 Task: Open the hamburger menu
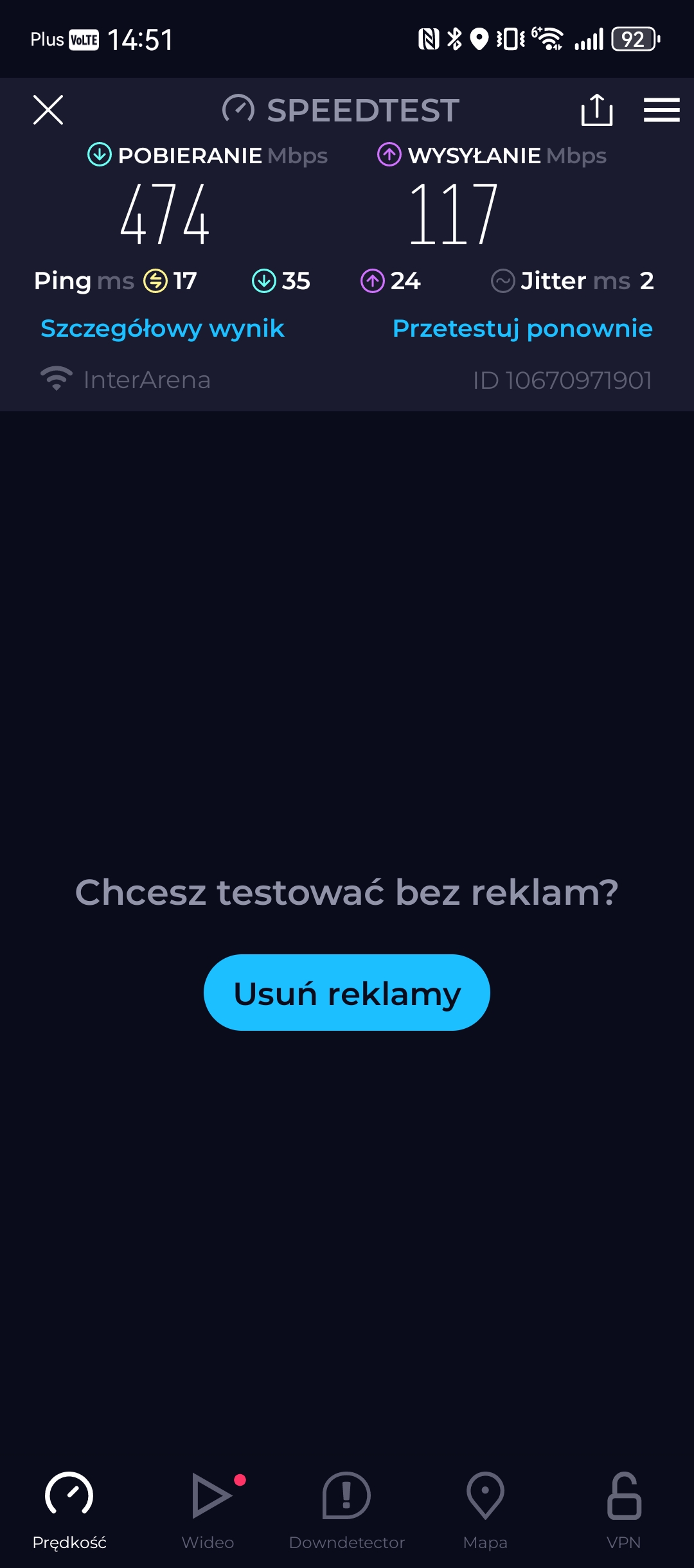662,110
